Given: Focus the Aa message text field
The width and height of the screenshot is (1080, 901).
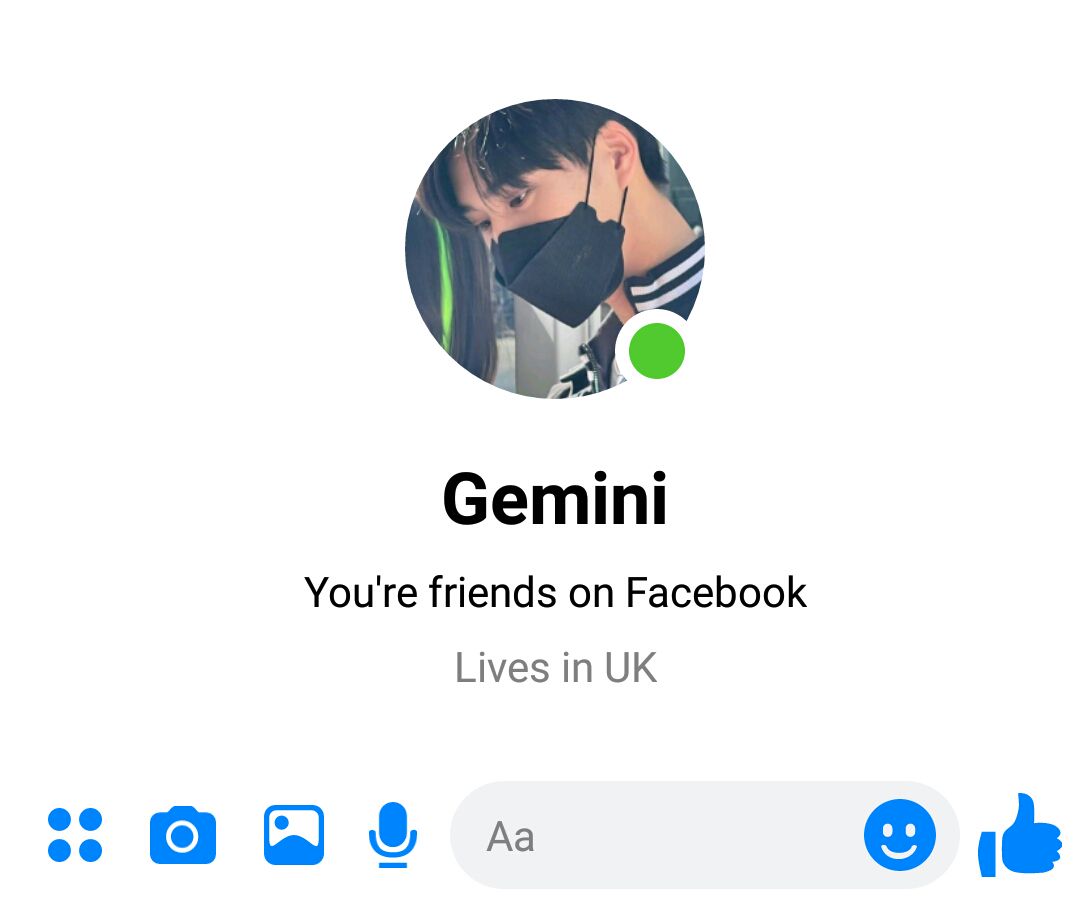Looking at the screenshot, I should (x=650, y=836).
